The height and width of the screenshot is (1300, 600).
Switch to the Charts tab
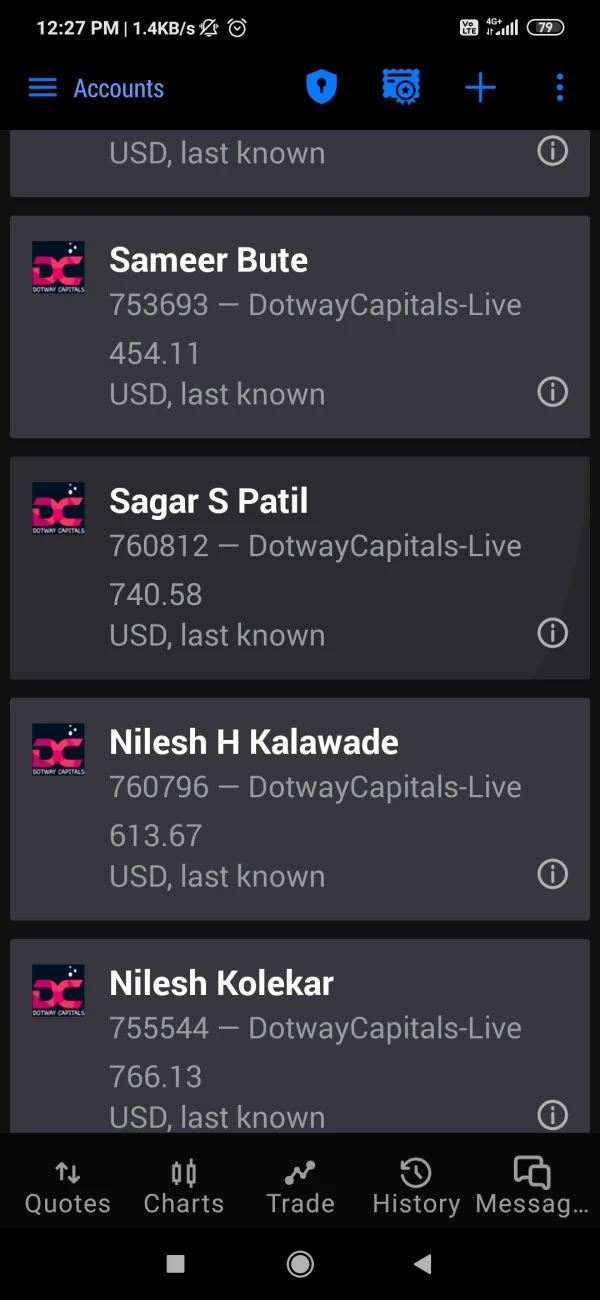[184, 1187]
